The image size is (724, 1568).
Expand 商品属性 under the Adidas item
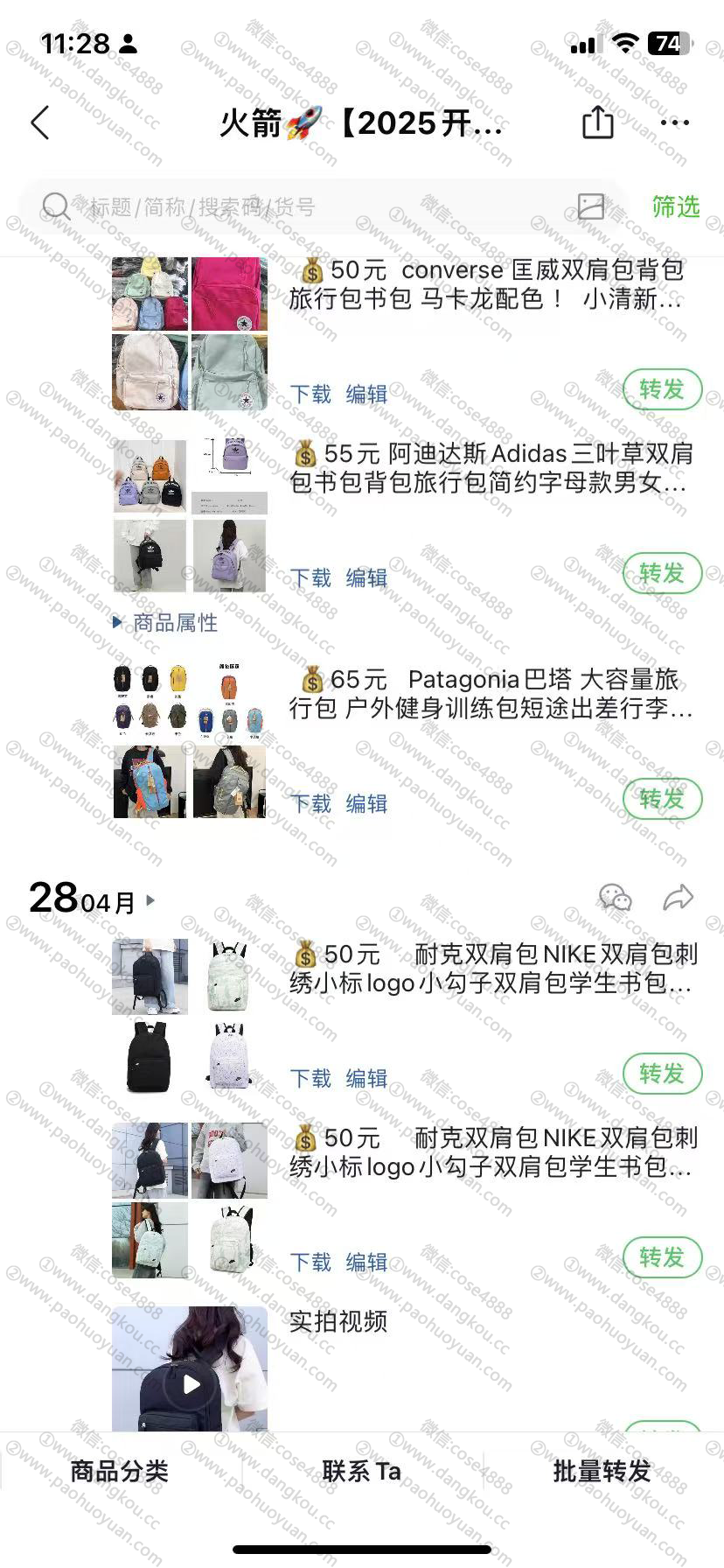166,623
